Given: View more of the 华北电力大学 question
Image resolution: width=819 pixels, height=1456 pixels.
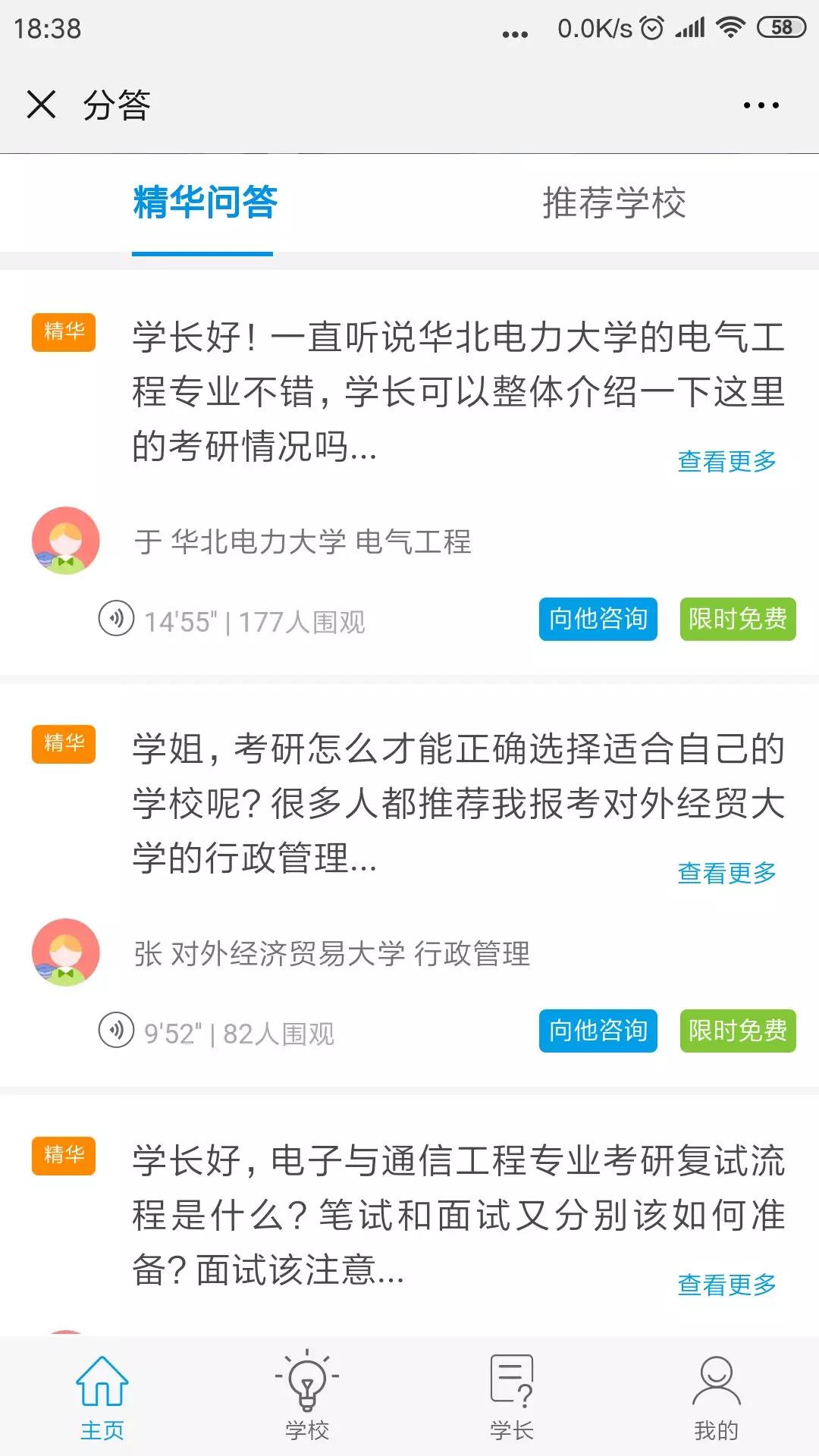Looking at the screenshot, I should [x=726, y=461].
